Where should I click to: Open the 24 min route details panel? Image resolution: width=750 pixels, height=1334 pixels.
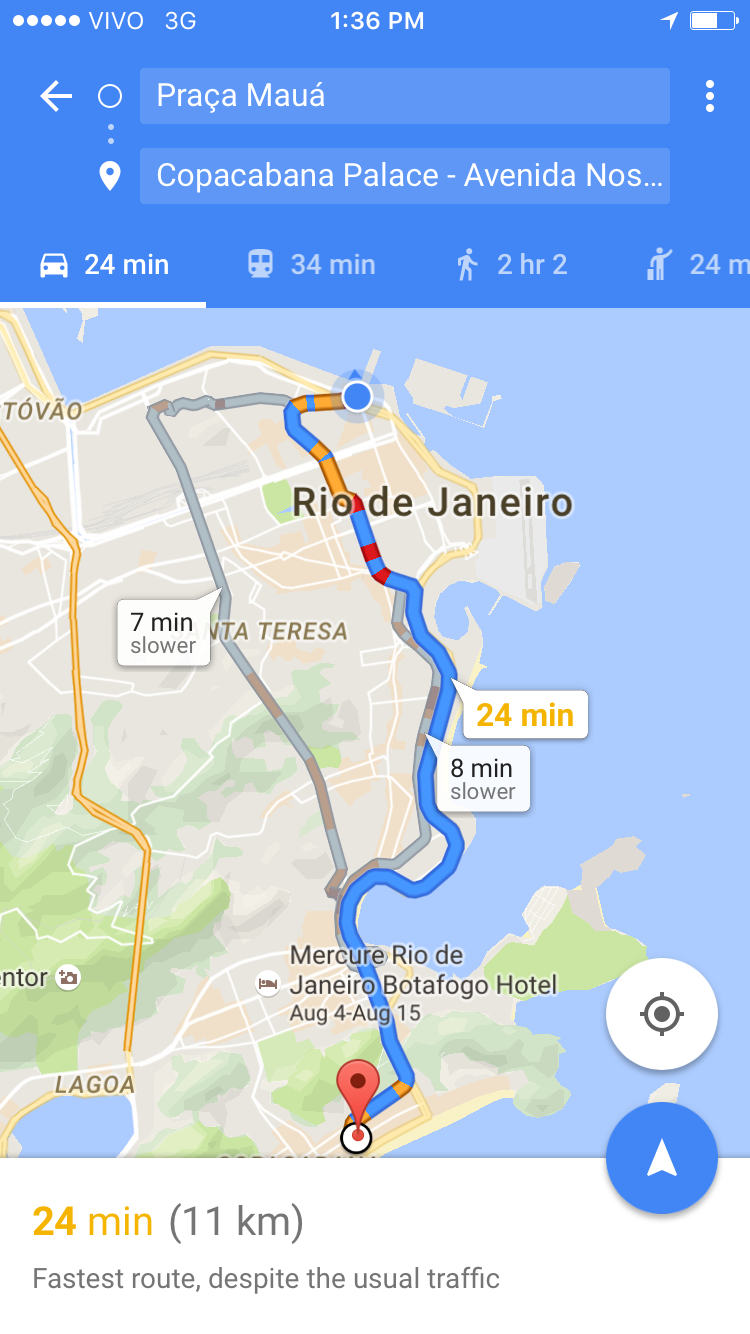tap(375, 1246)
